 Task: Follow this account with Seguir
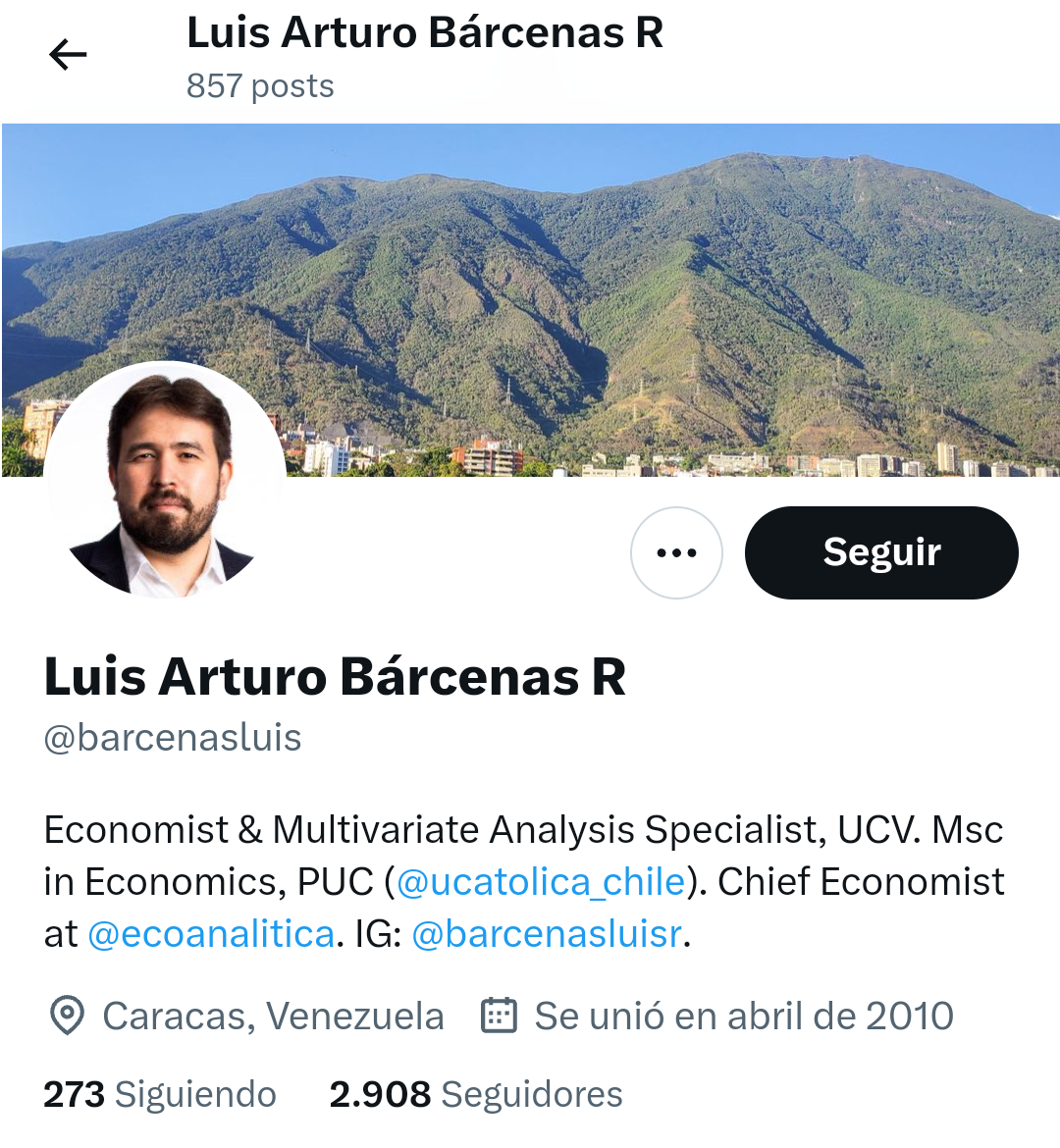[880, 552]
